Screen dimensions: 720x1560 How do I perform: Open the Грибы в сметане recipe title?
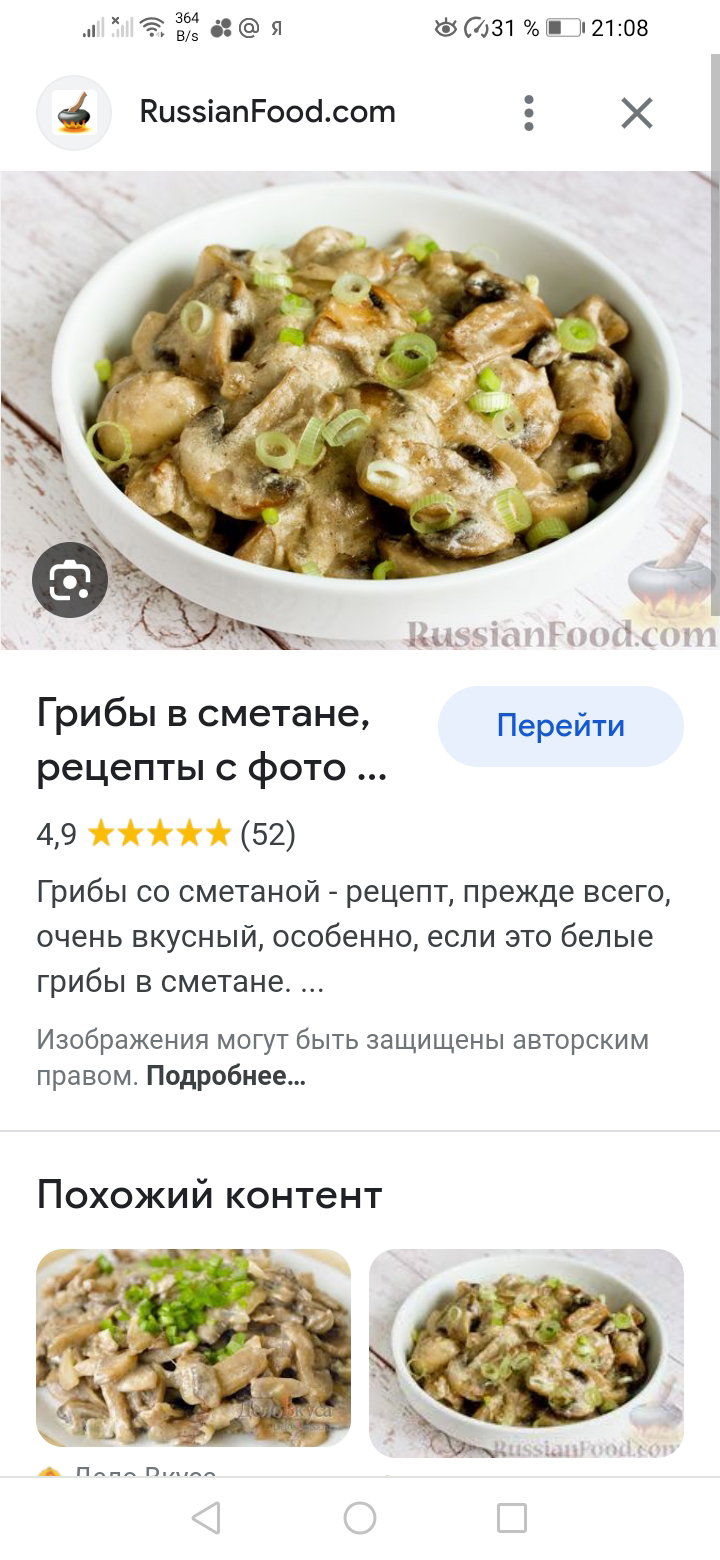212,741
